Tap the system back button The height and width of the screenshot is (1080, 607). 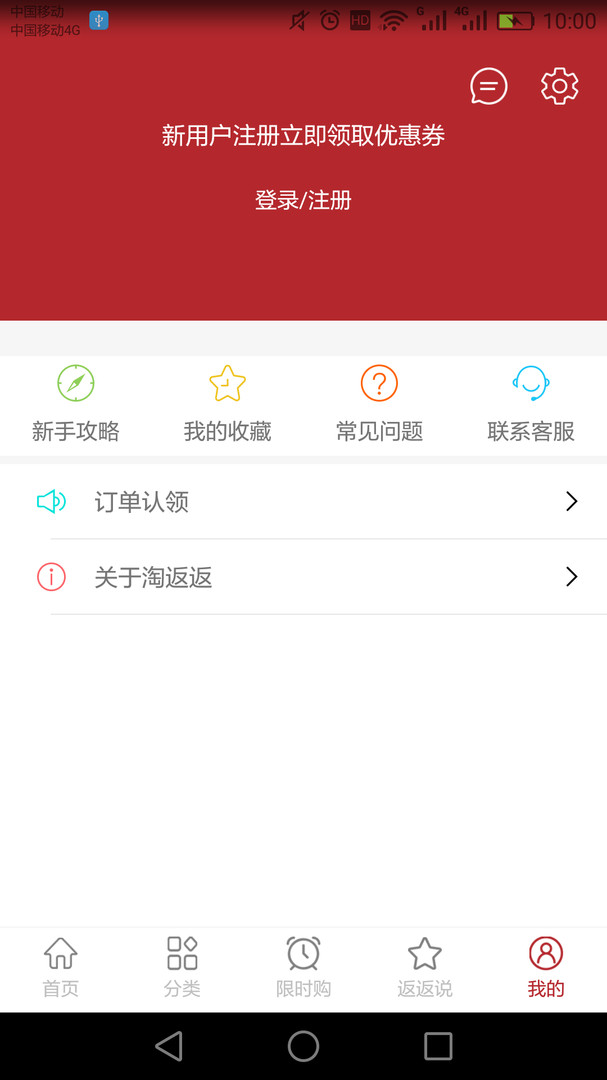coord(169,1046)
